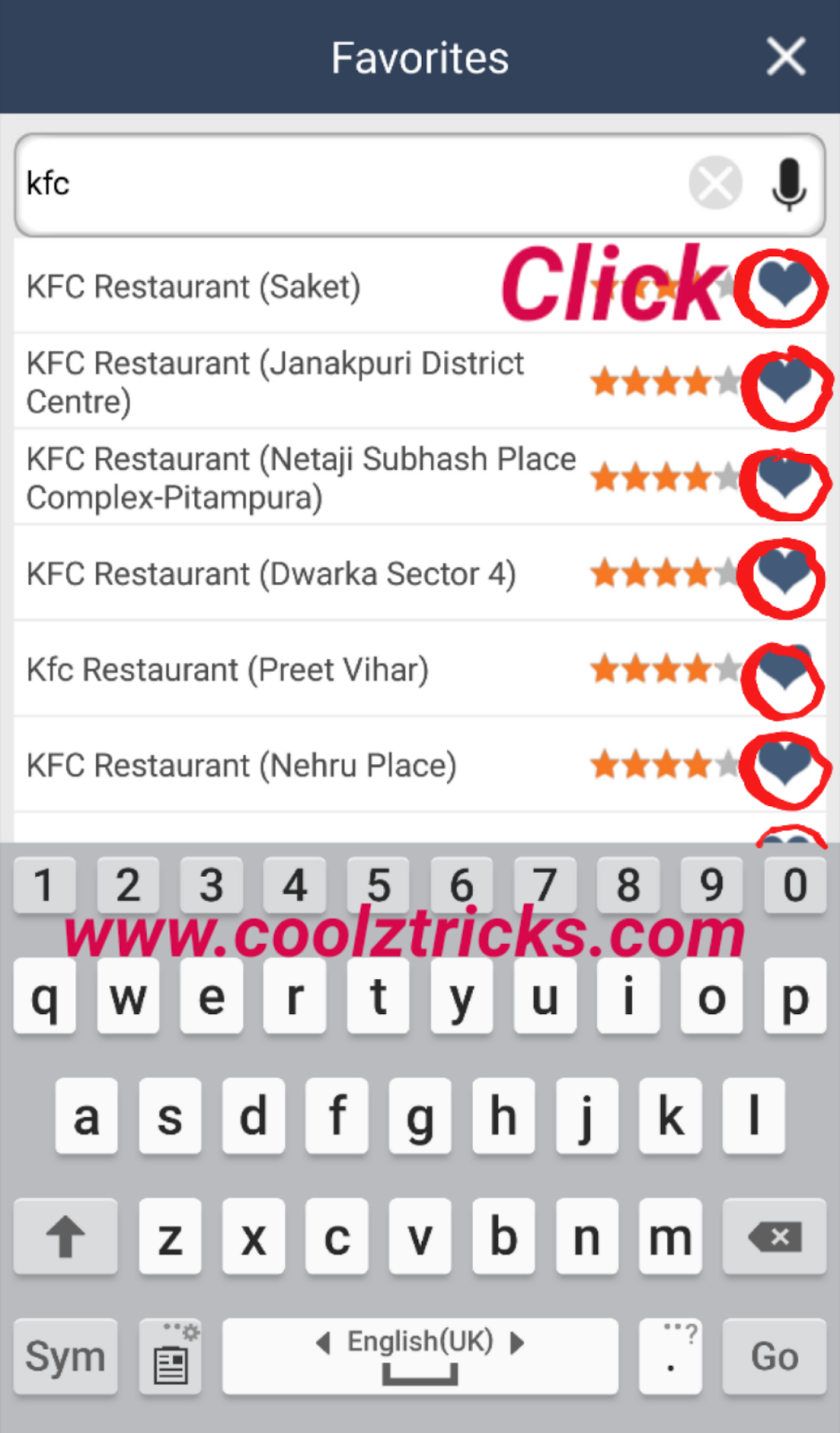Tap the keyboard backspace key
This screenshot has height=1433, width=840.
pos(774,1237)
